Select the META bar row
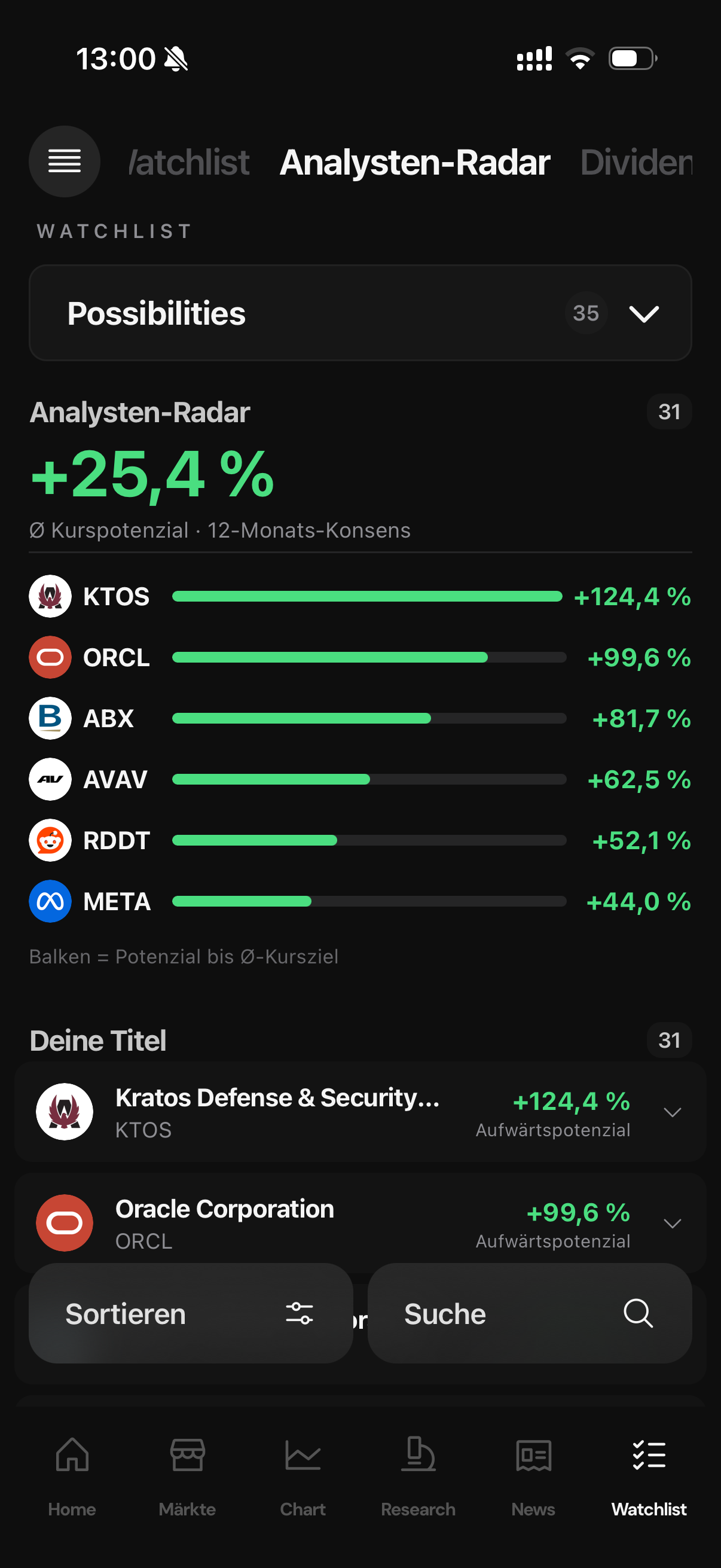 click(360, 901)
